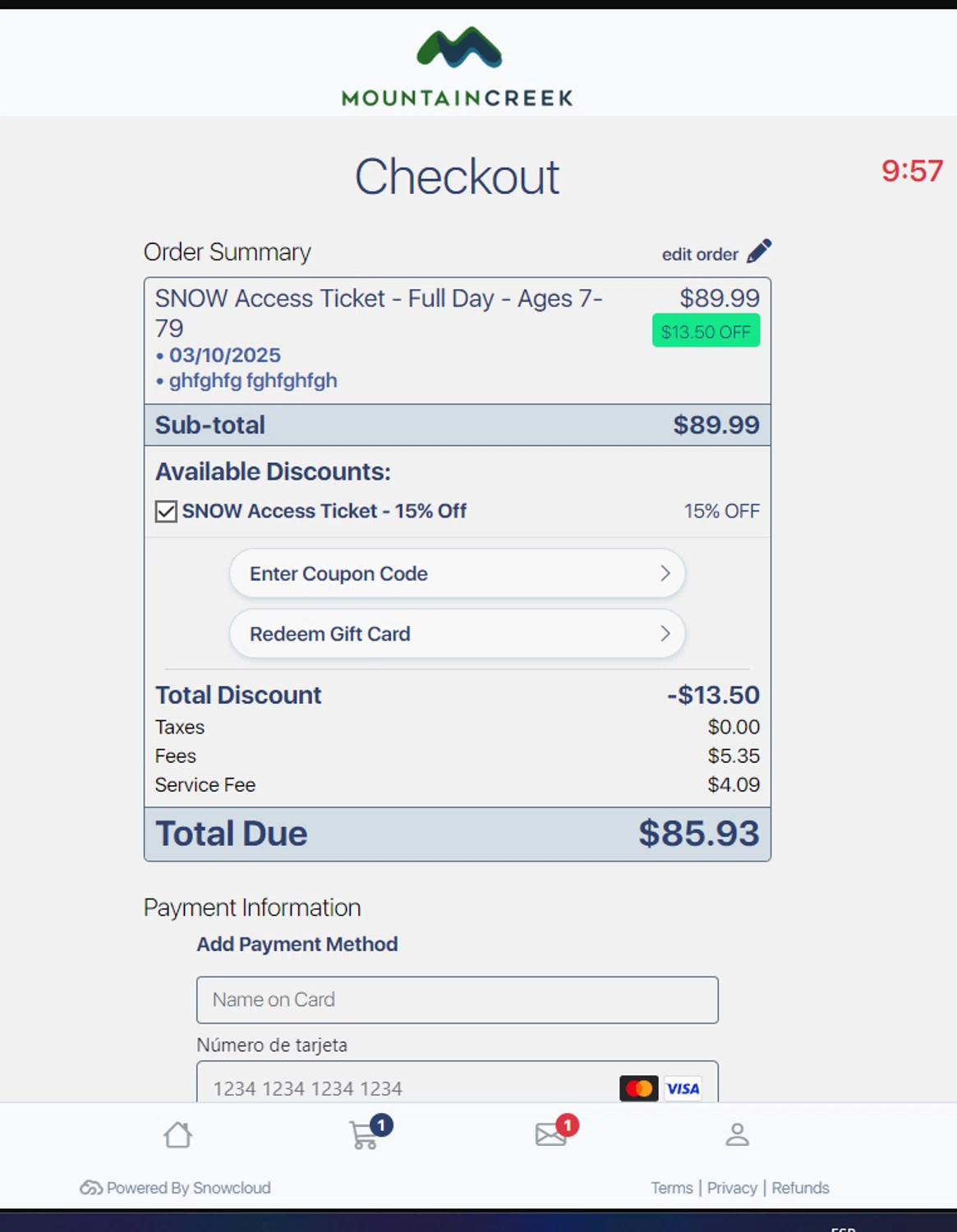
Task: Tap the card number field
Action: pyautogui.click(x=411, y=1087)
